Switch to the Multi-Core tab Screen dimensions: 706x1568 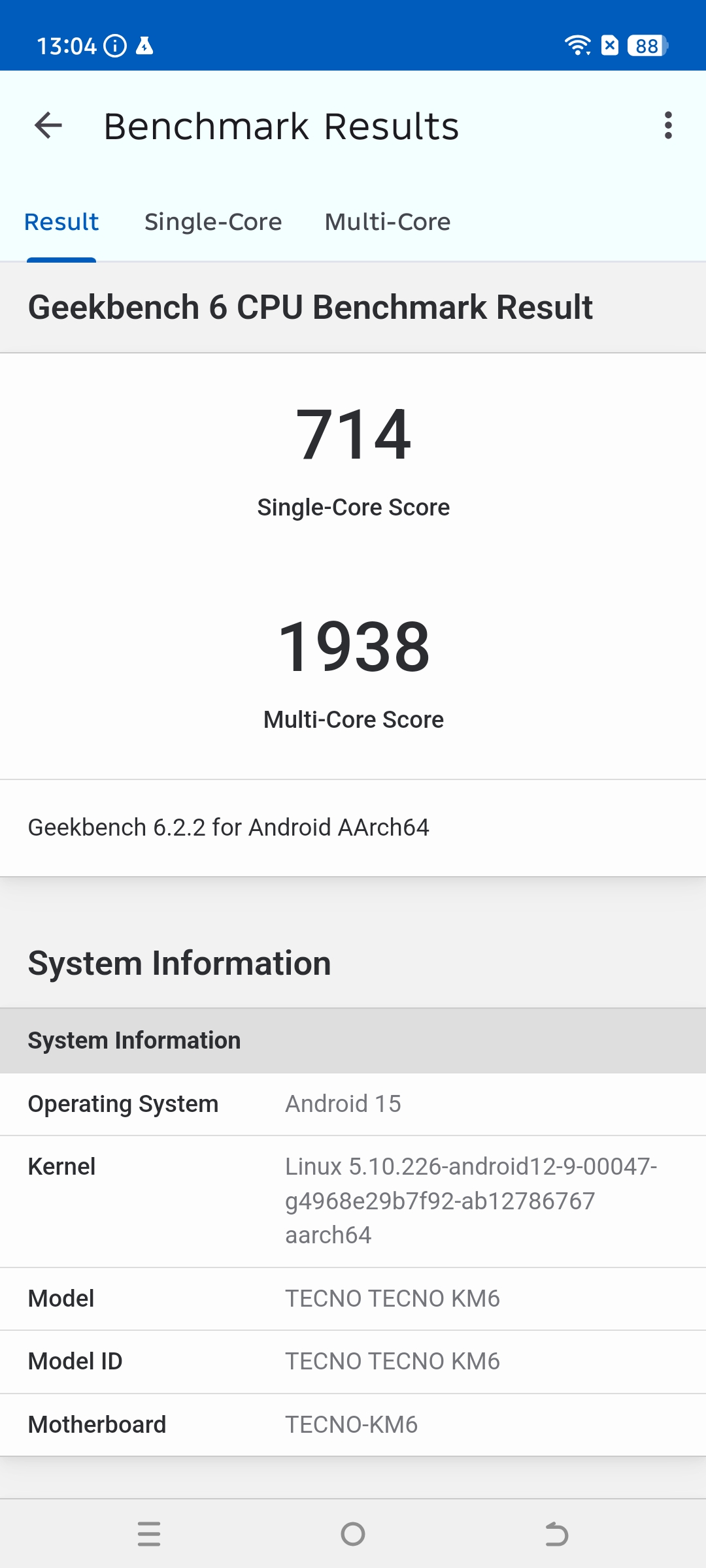388,222
